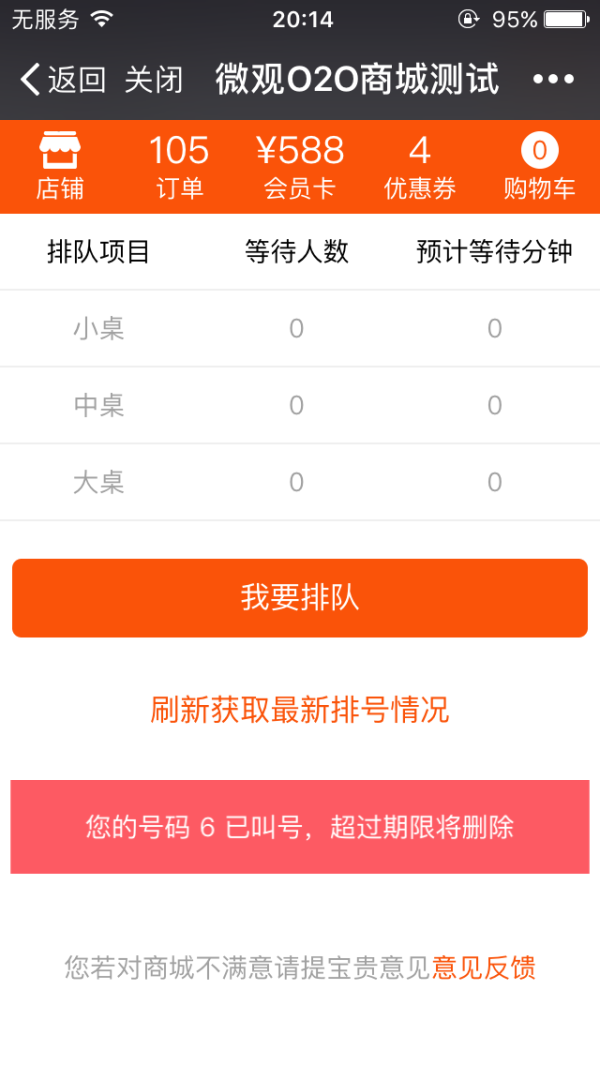Tap the 我要排队 queue button
Viewport: 600px width, 1065px height.
(300, 598)
